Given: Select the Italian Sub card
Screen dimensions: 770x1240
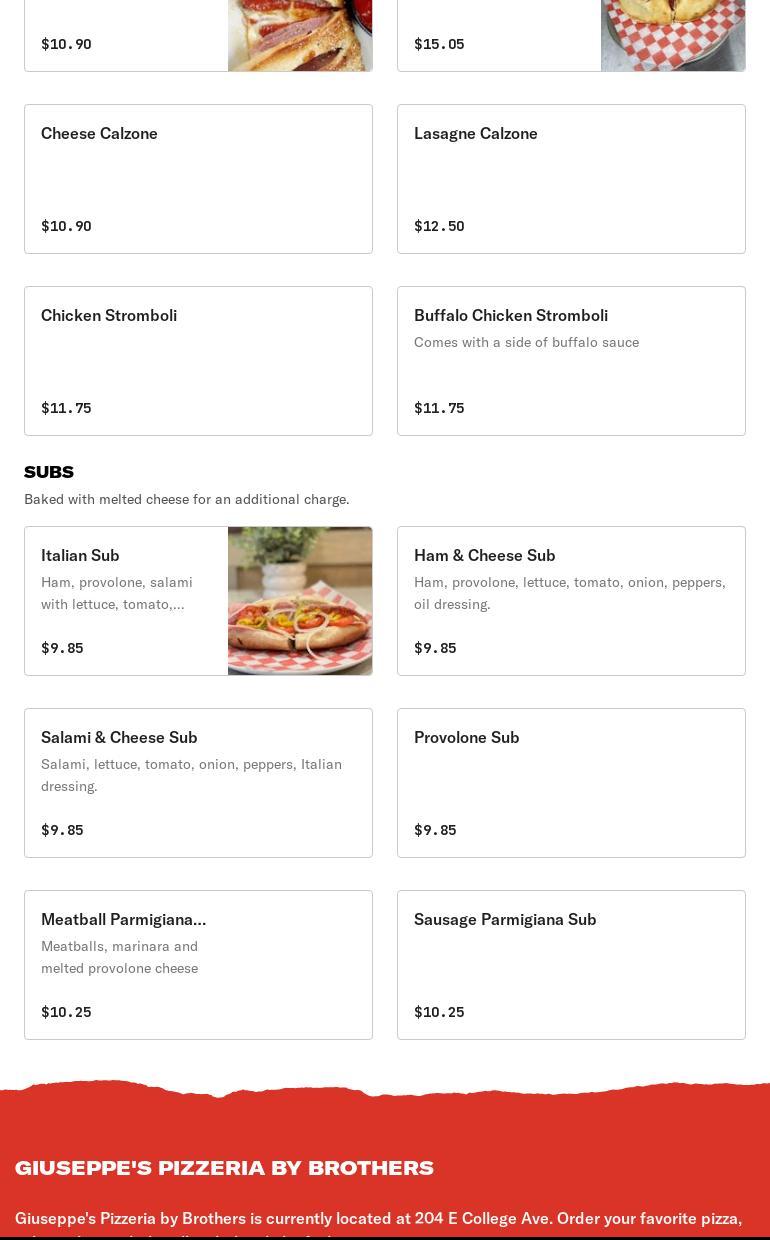Looking at the screenshot, I should 198,601.
